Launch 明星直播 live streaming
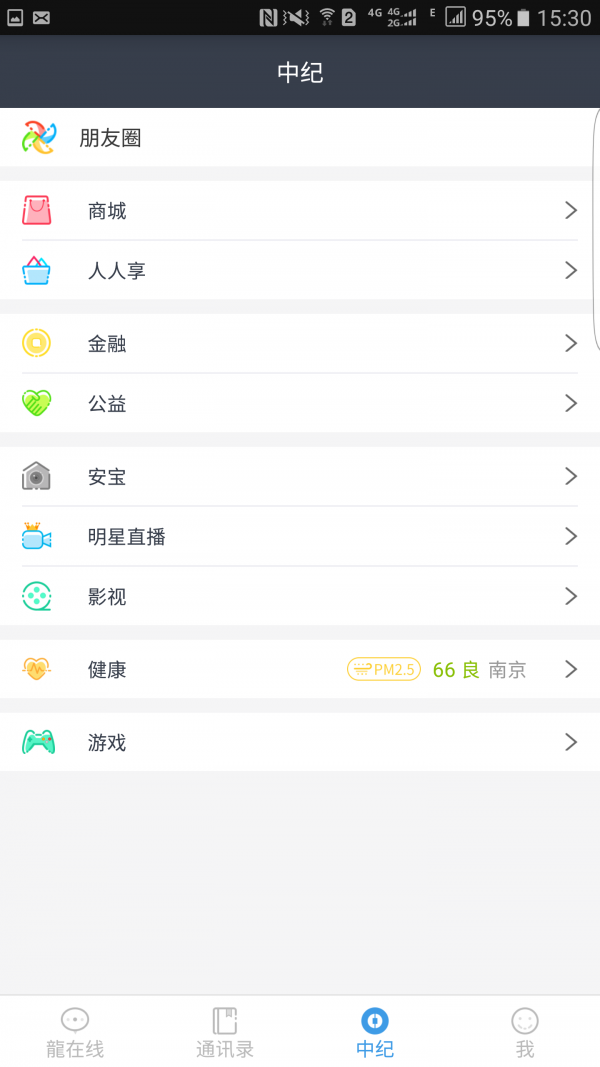 300,537
